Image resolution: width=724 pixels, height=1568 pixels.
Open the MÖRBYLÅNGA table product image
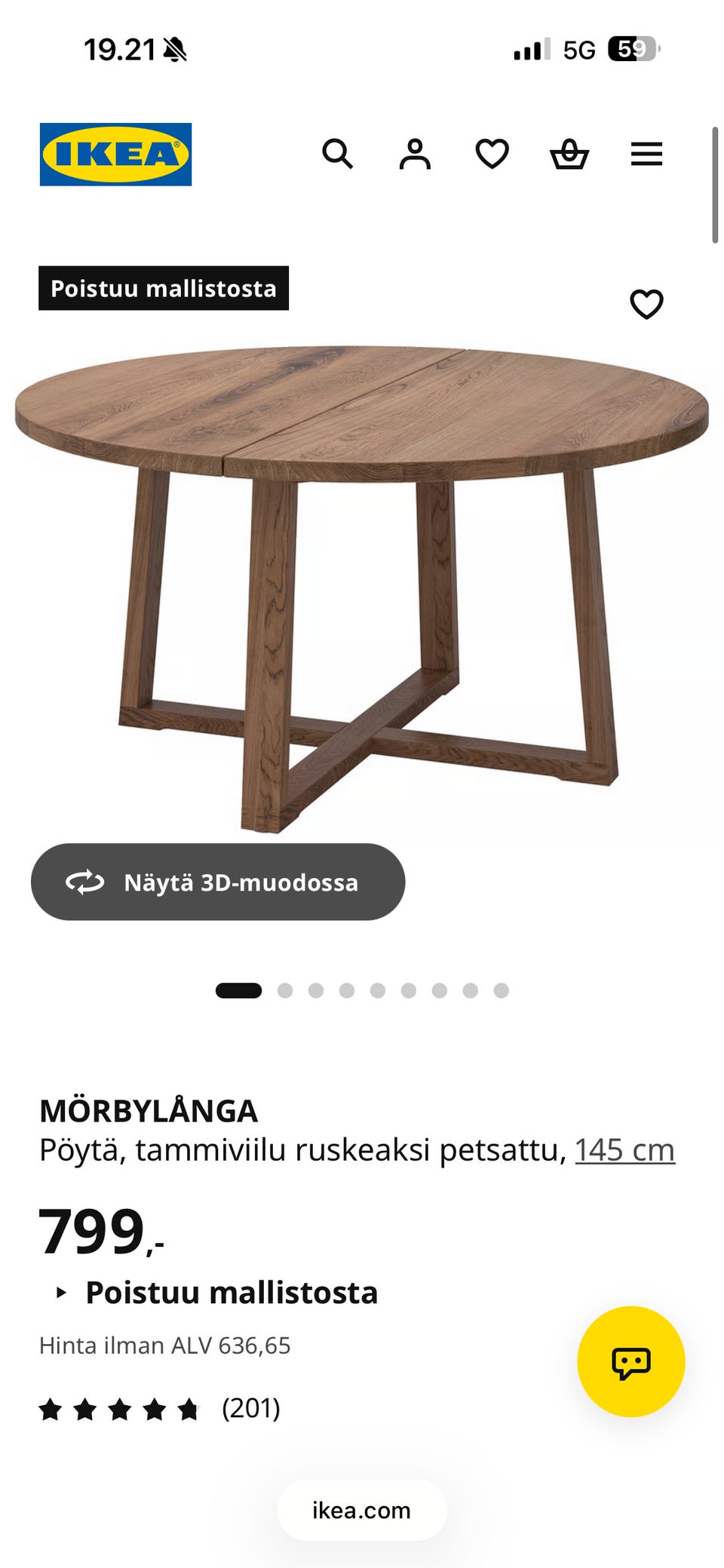tap(362, 589)
